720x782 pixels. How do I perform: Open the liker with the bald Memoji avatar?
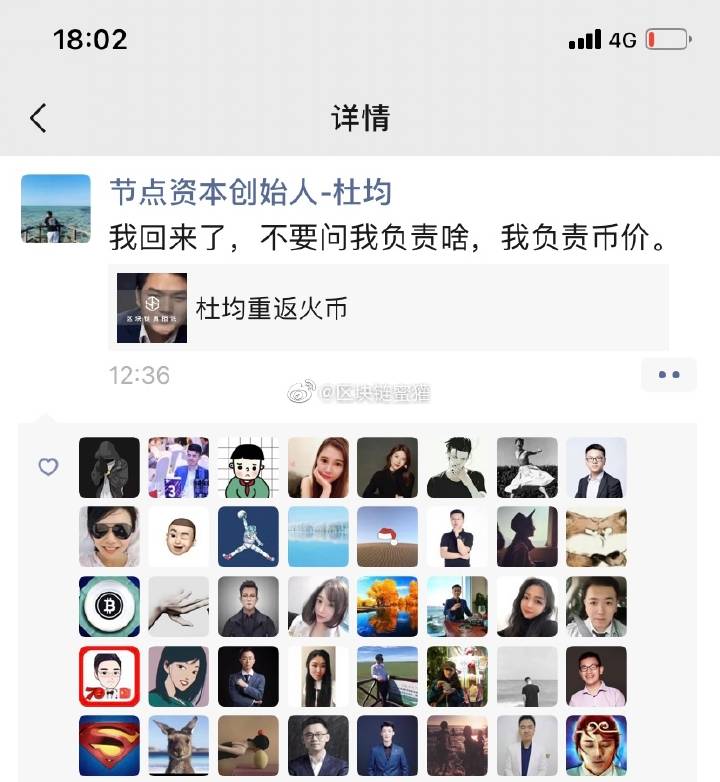[x=179, y=537]
